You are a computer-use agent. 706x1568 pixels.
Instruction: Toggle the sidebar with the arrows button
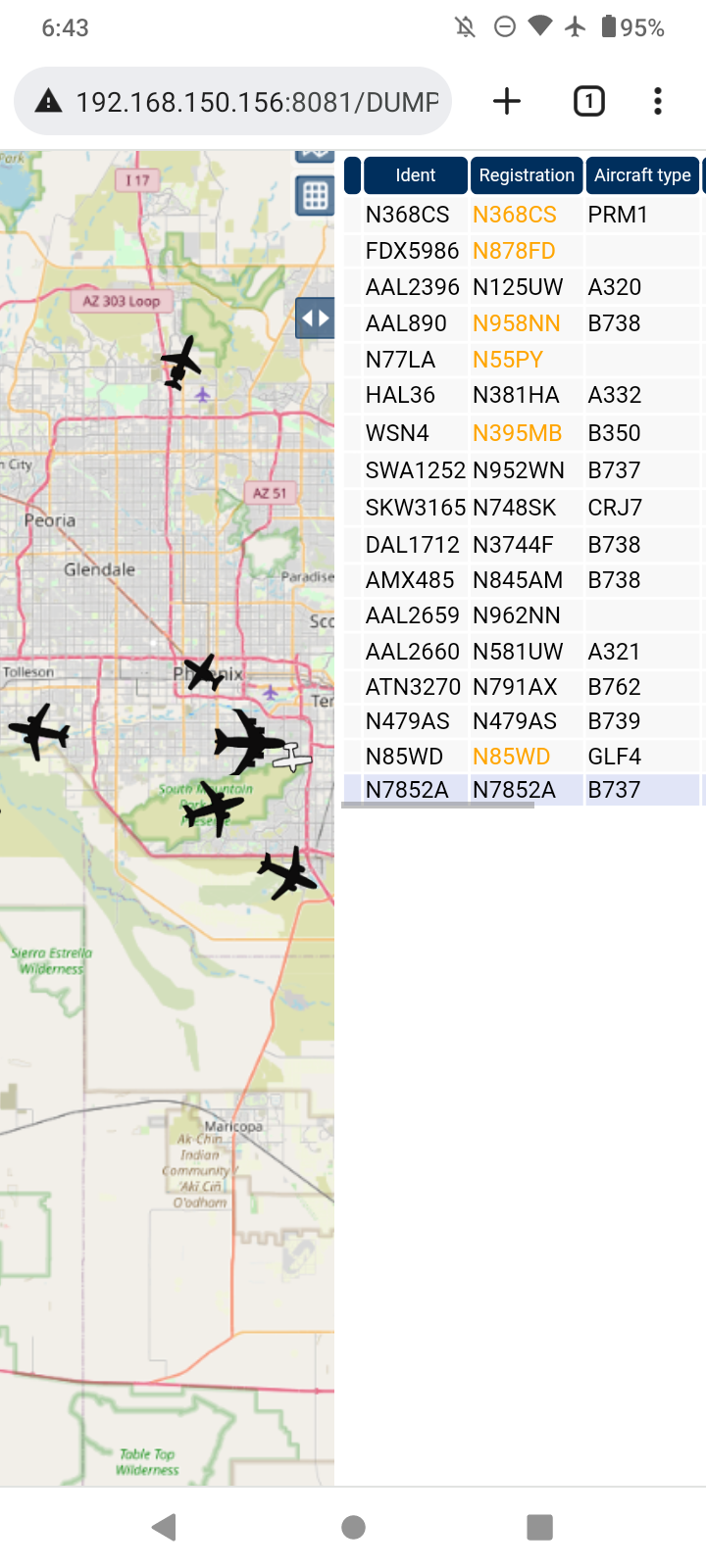pos(315,318)
